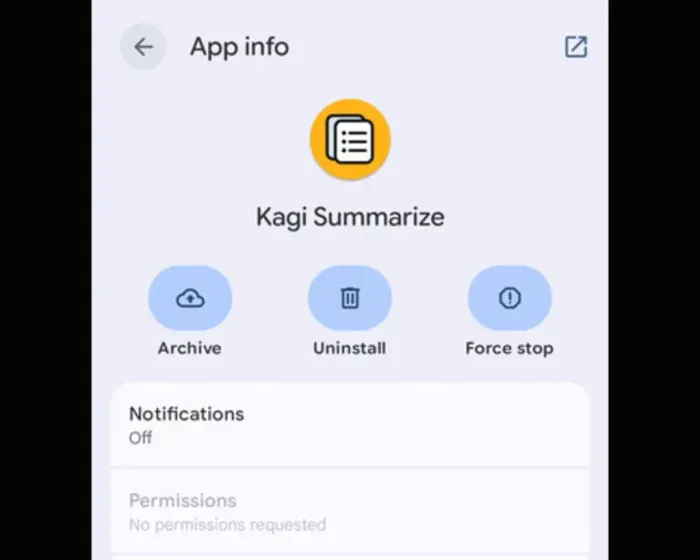Force stop Kagi Summarize
Image resolution: width=700 pixels, height=560 pixels.
tap(509, 299)
